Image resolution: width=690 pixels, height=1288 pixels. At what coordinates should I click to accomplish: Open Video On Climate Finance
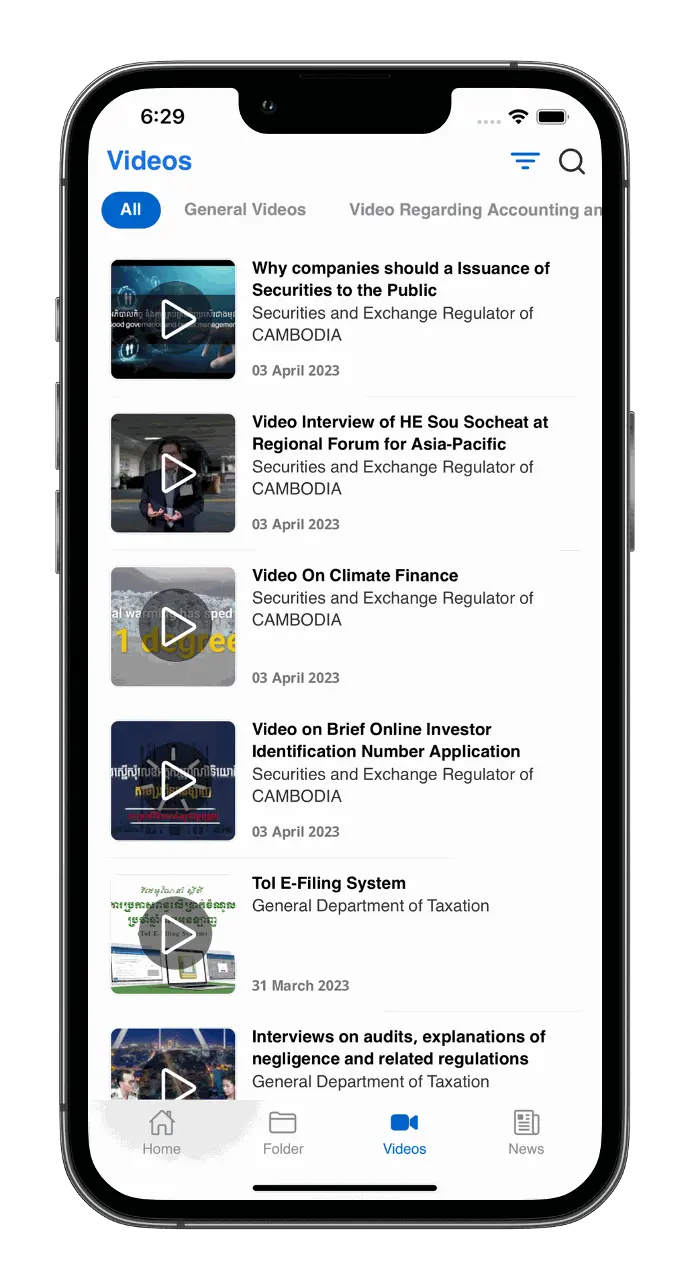(x=174, y=627)
